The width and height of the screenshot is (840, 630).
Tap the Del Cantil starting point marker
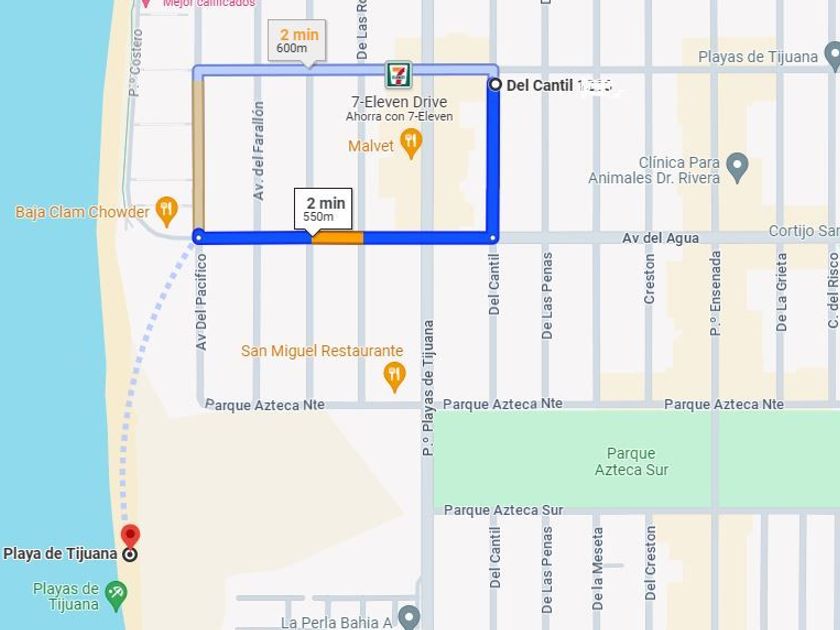(x=495, y=85)
